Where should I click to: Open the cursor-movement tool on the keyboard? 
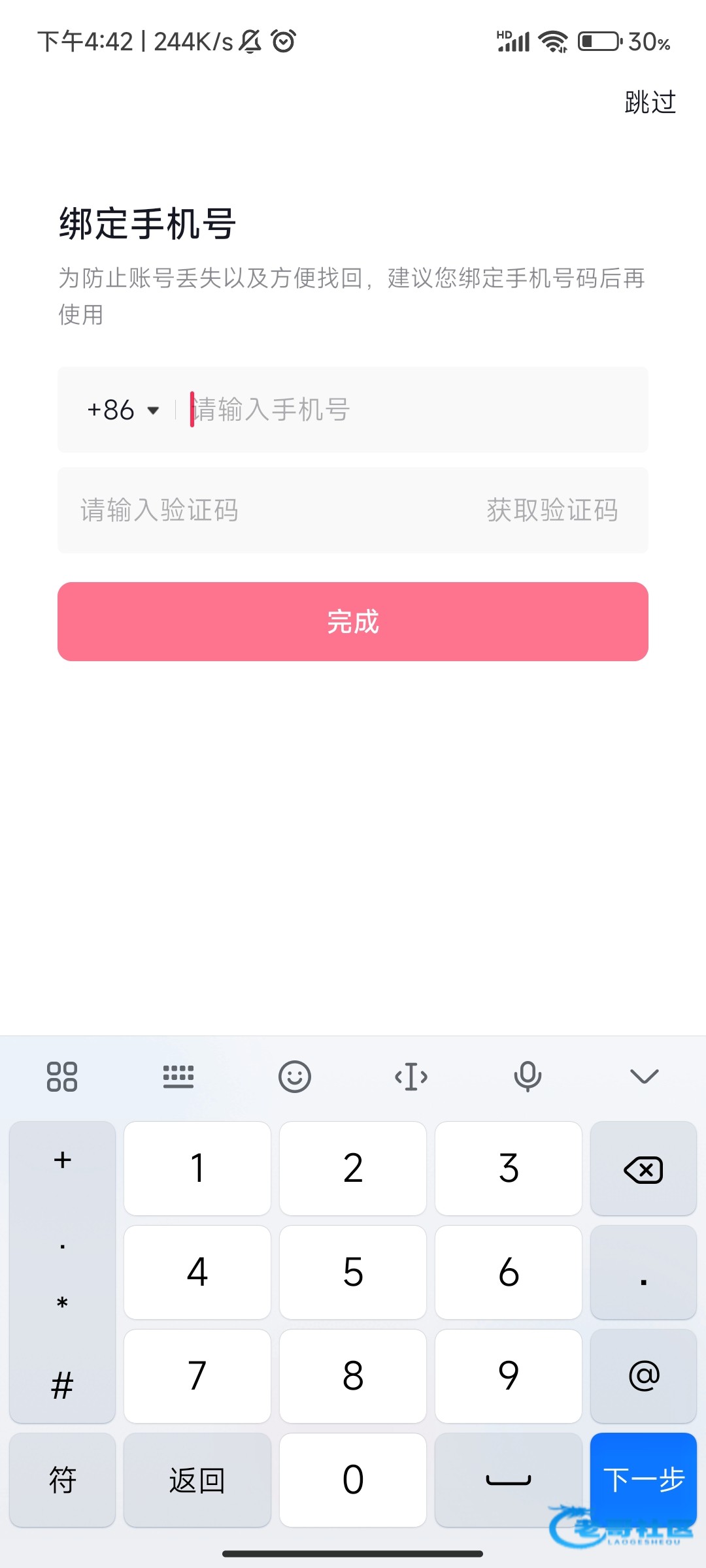pos(411,1076)
